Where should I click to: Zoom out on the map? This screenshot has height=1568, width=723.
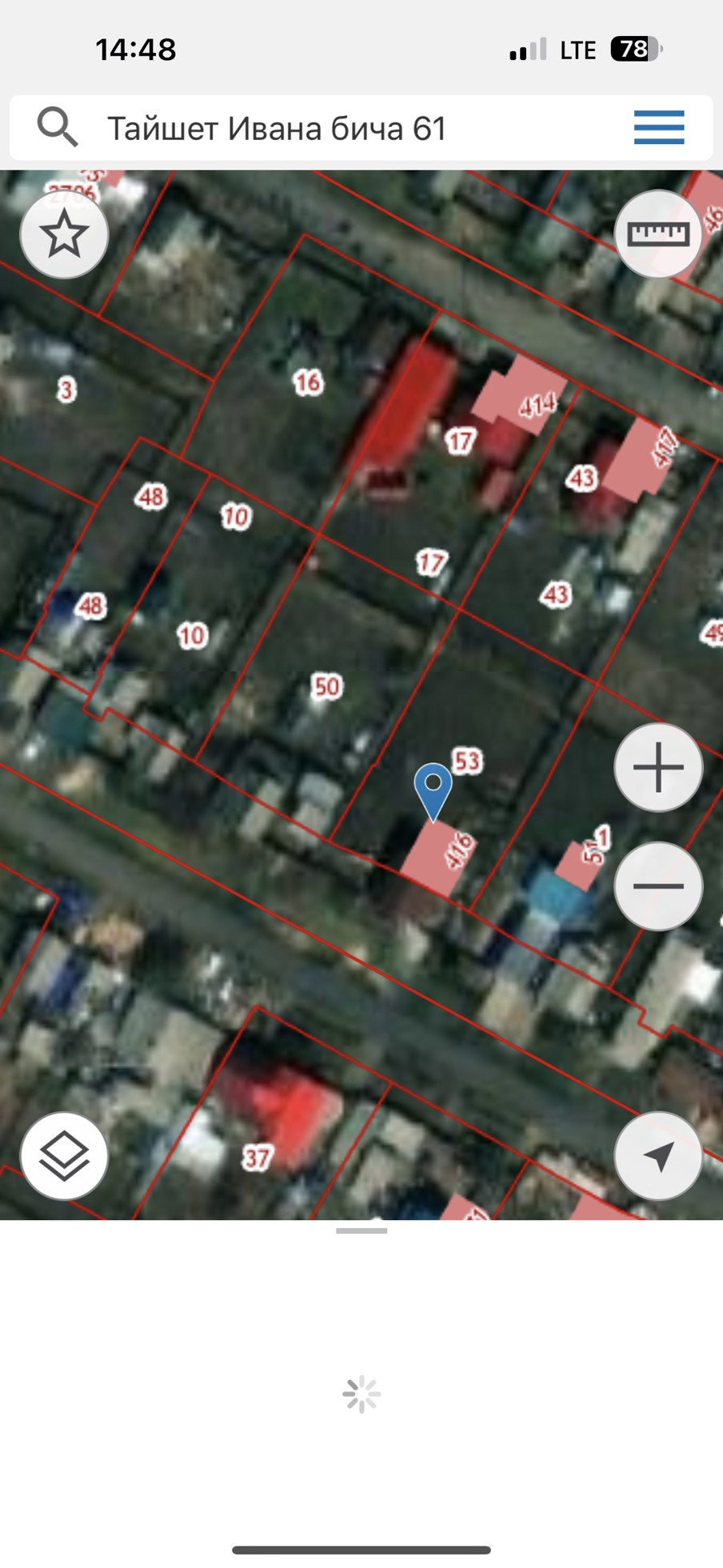657,886
